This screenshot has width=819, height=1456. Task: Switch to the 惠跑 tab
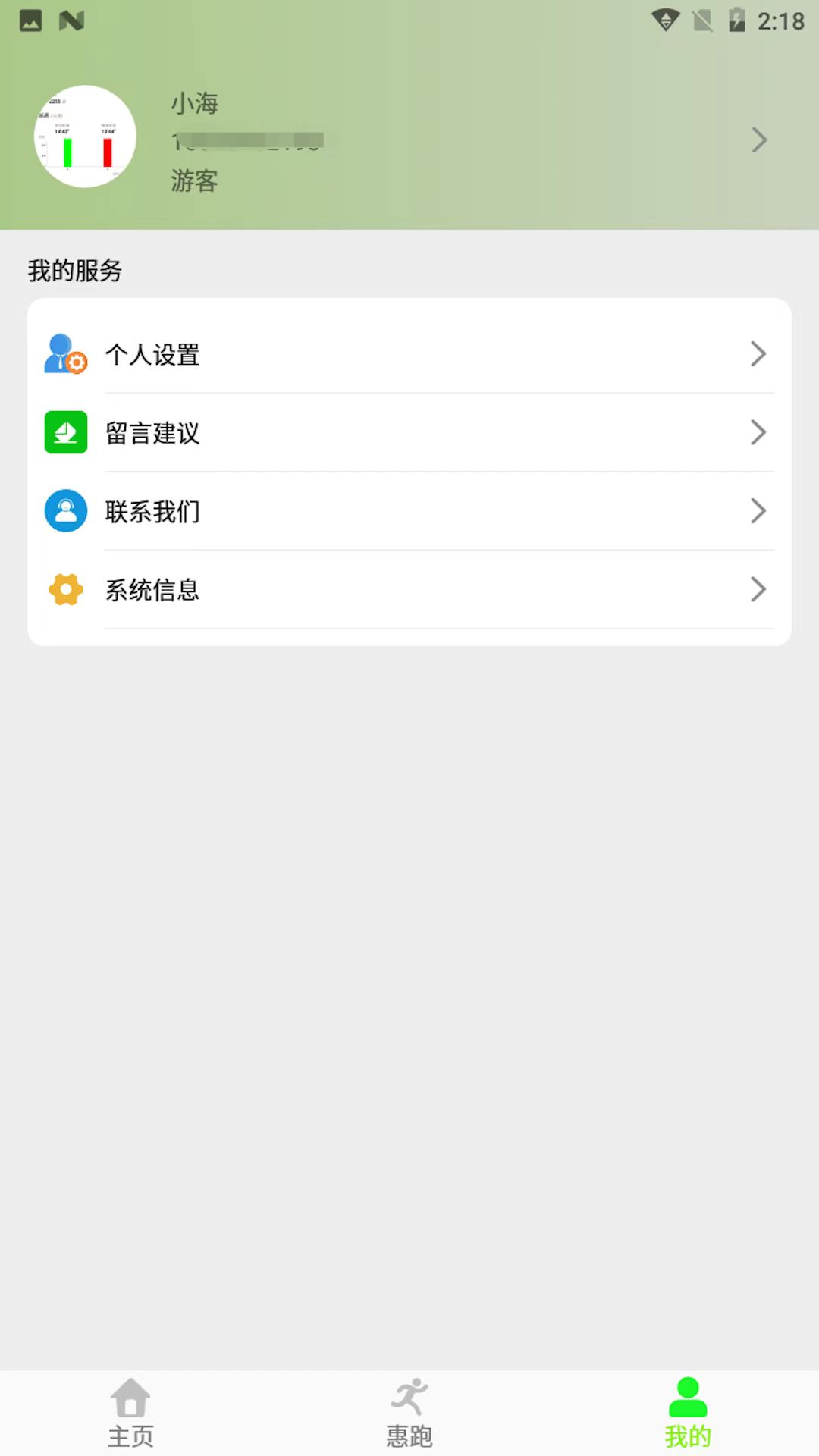pyautogui.click(x=409, y=1414)
